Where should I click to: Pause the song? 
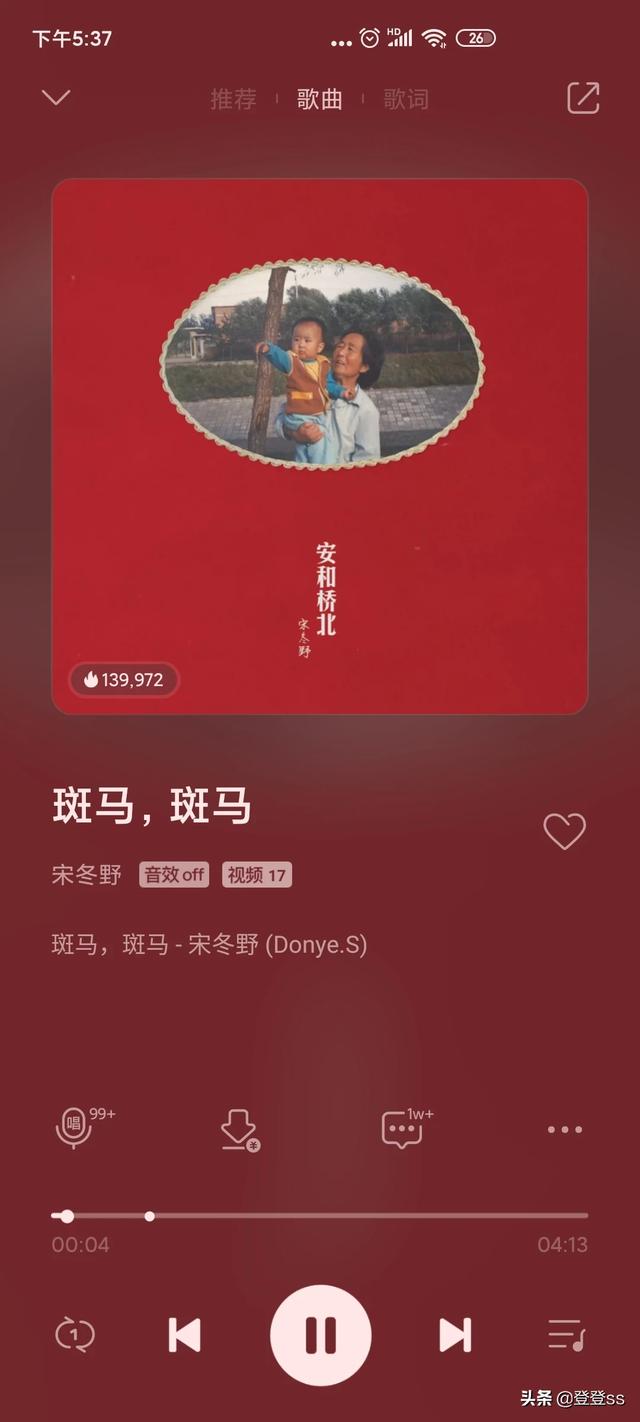coord(320,1335)
